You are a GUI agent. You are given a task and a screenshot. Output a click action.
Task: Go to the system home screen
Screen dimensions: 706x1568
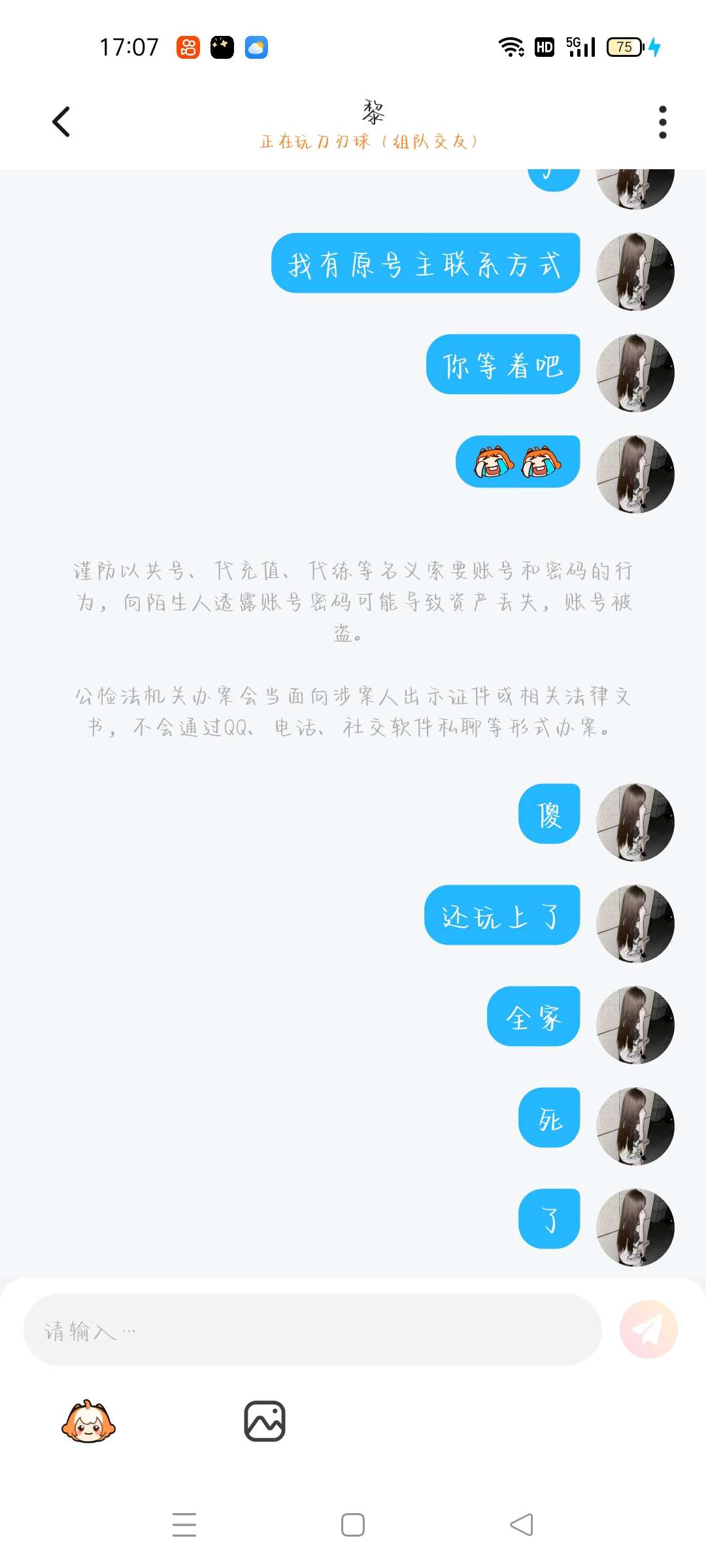point(353,1524)
